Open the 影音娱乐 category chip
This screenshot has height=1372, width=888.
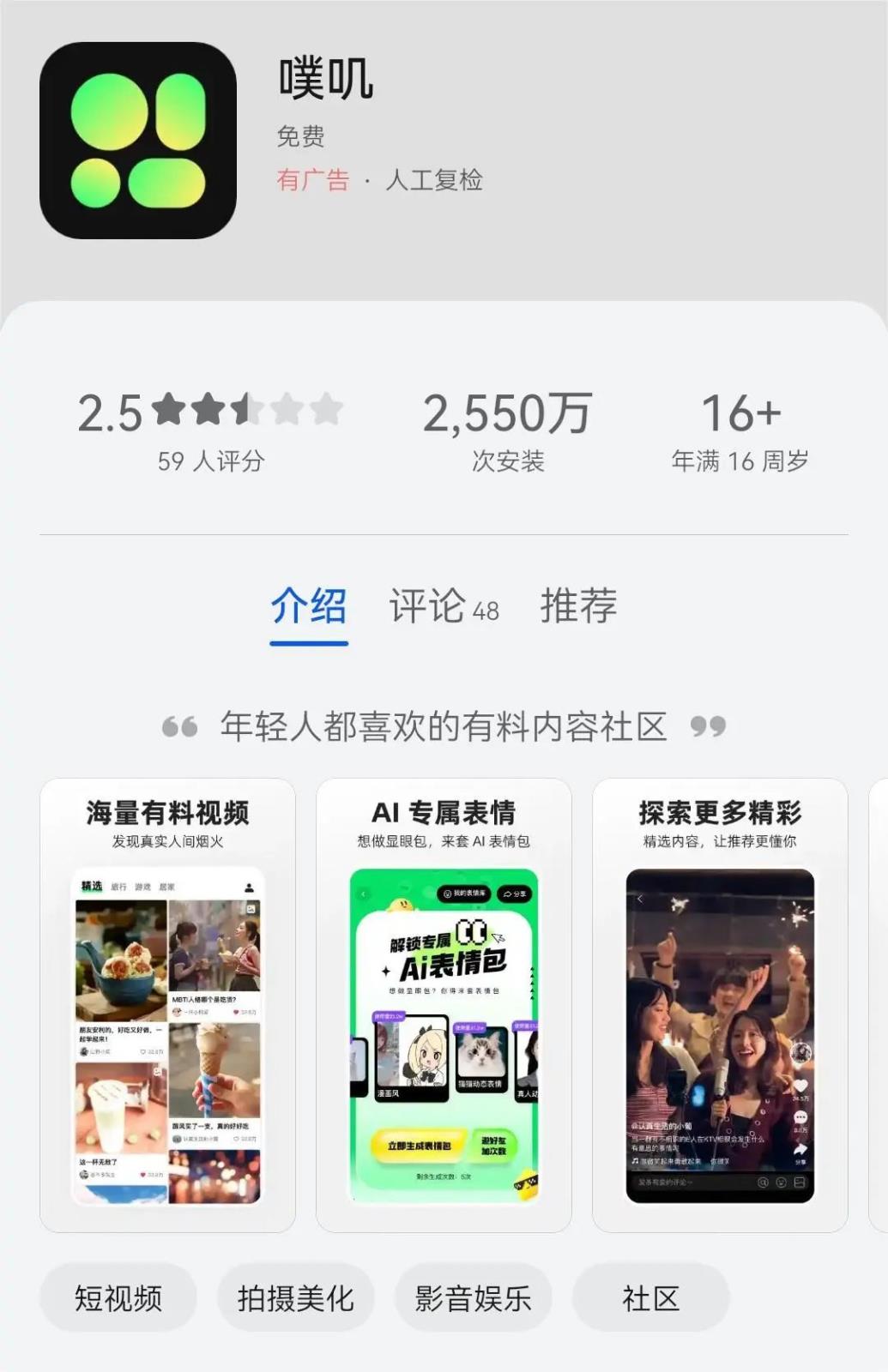(473, 1298)
